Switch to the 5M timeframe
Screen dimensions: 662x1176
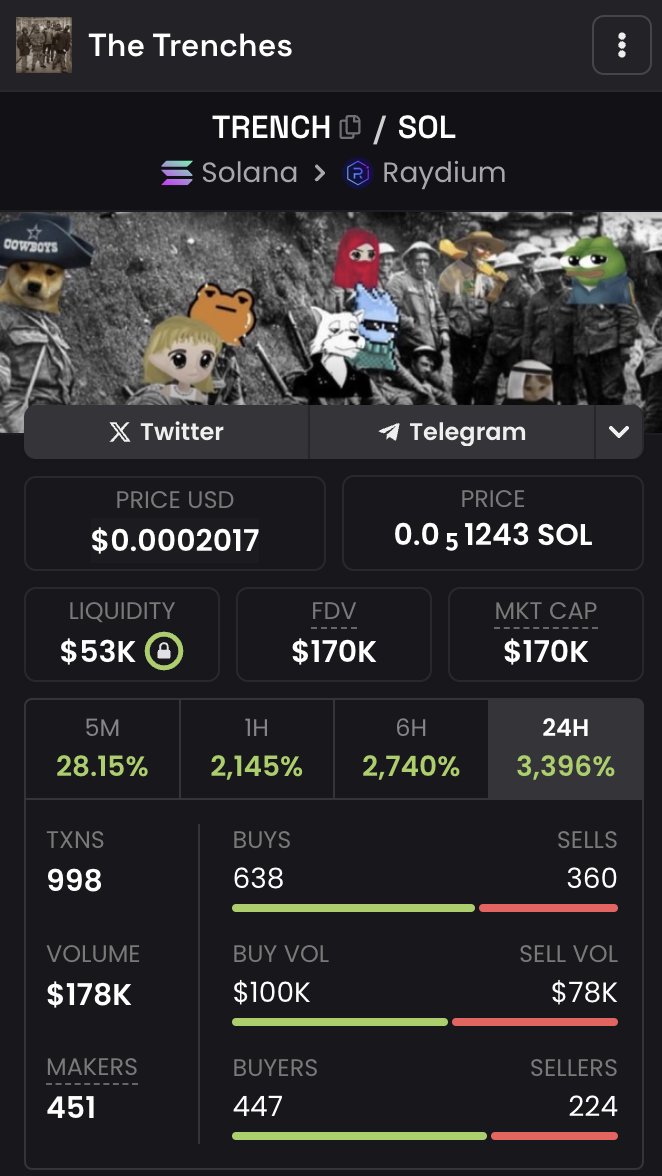point(102,748)
